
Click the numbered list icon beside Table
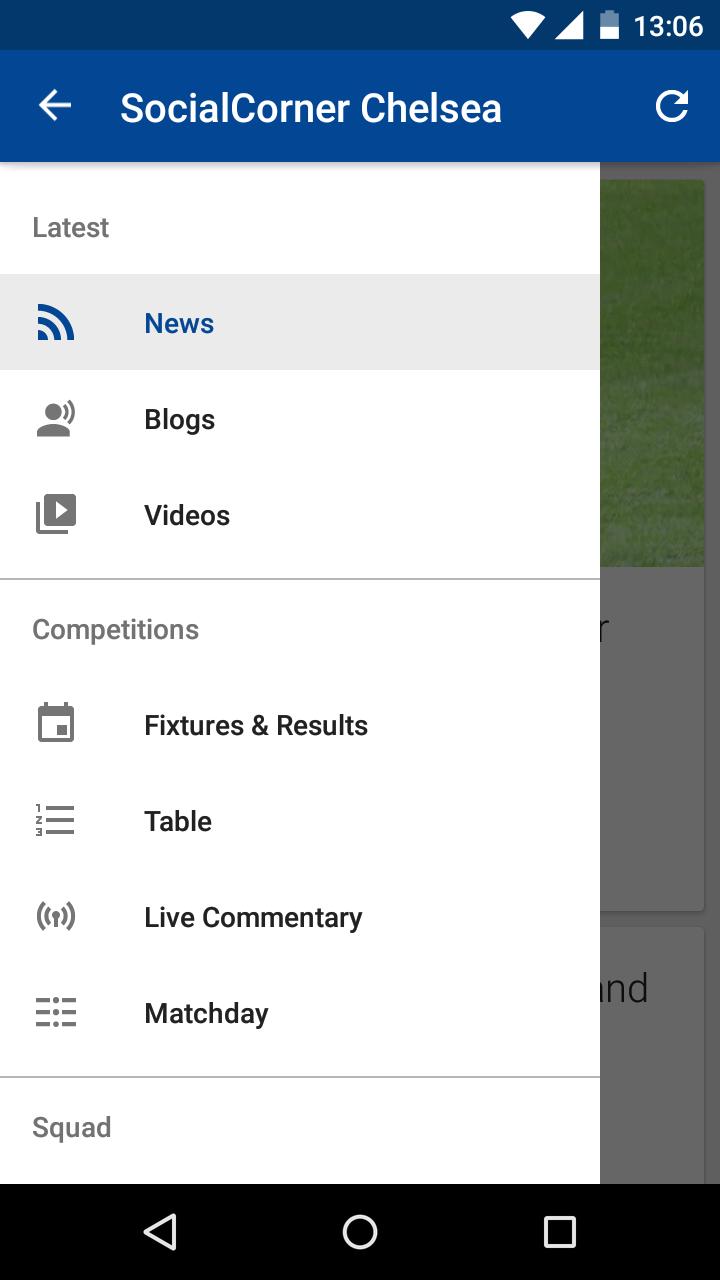point(55,819)
